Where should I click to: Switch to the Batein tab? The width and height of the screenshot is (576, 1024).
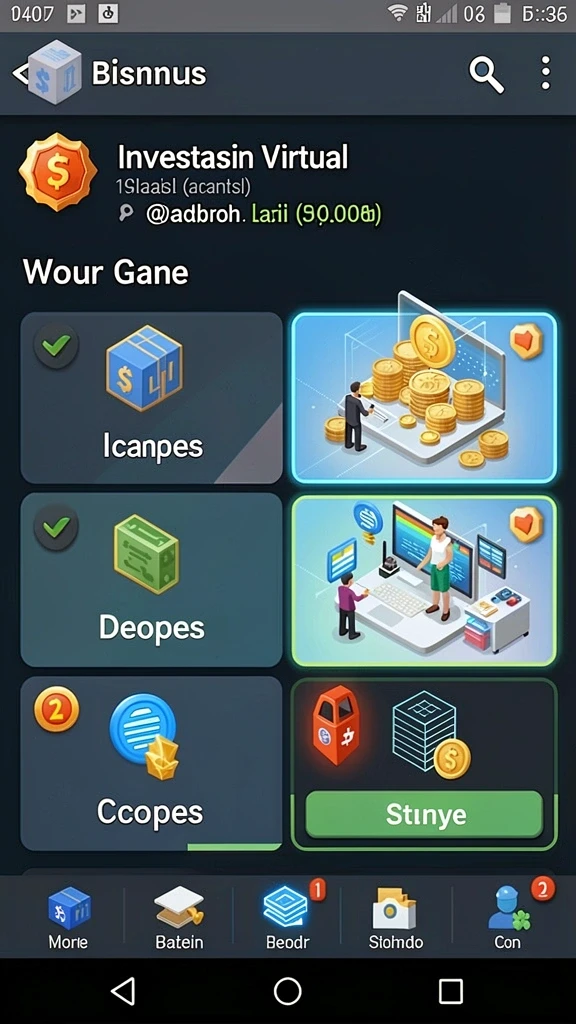point(179,918)
